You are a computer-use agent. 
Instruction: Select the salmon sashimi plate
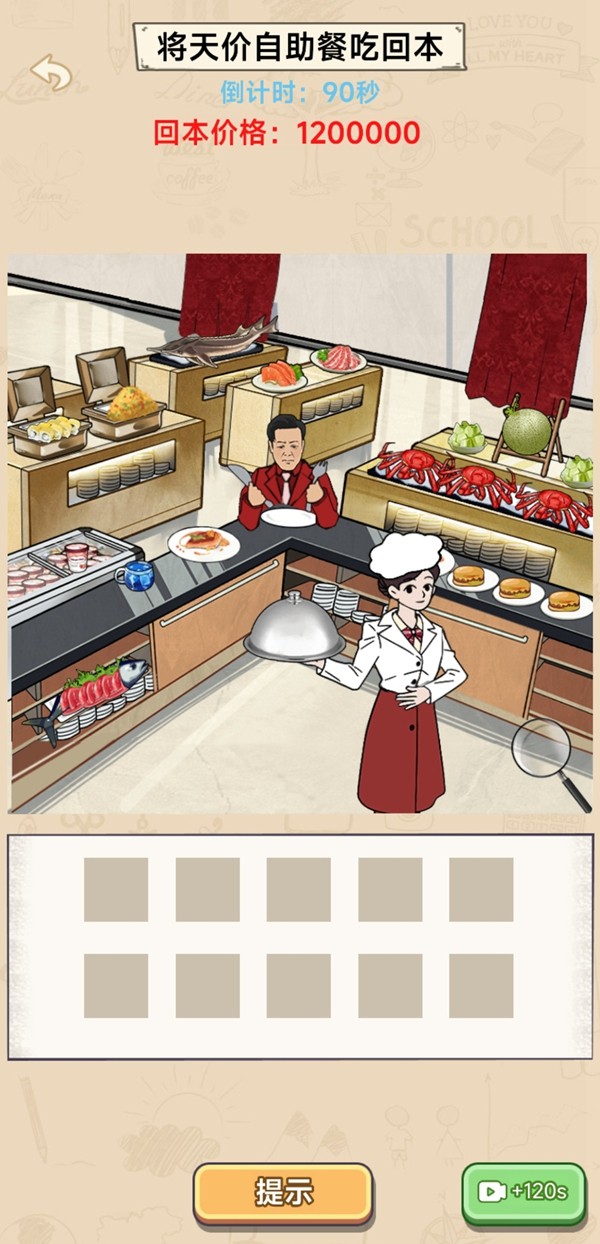coord(277,376)
